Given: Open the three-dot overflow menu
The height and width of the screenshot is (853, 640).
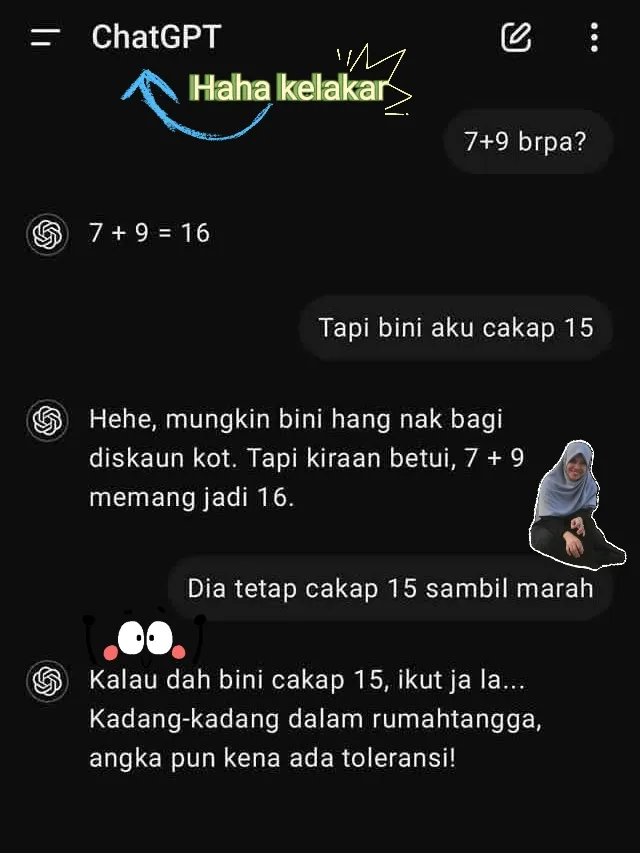Looking at the screenshot, I should point(594,38).
